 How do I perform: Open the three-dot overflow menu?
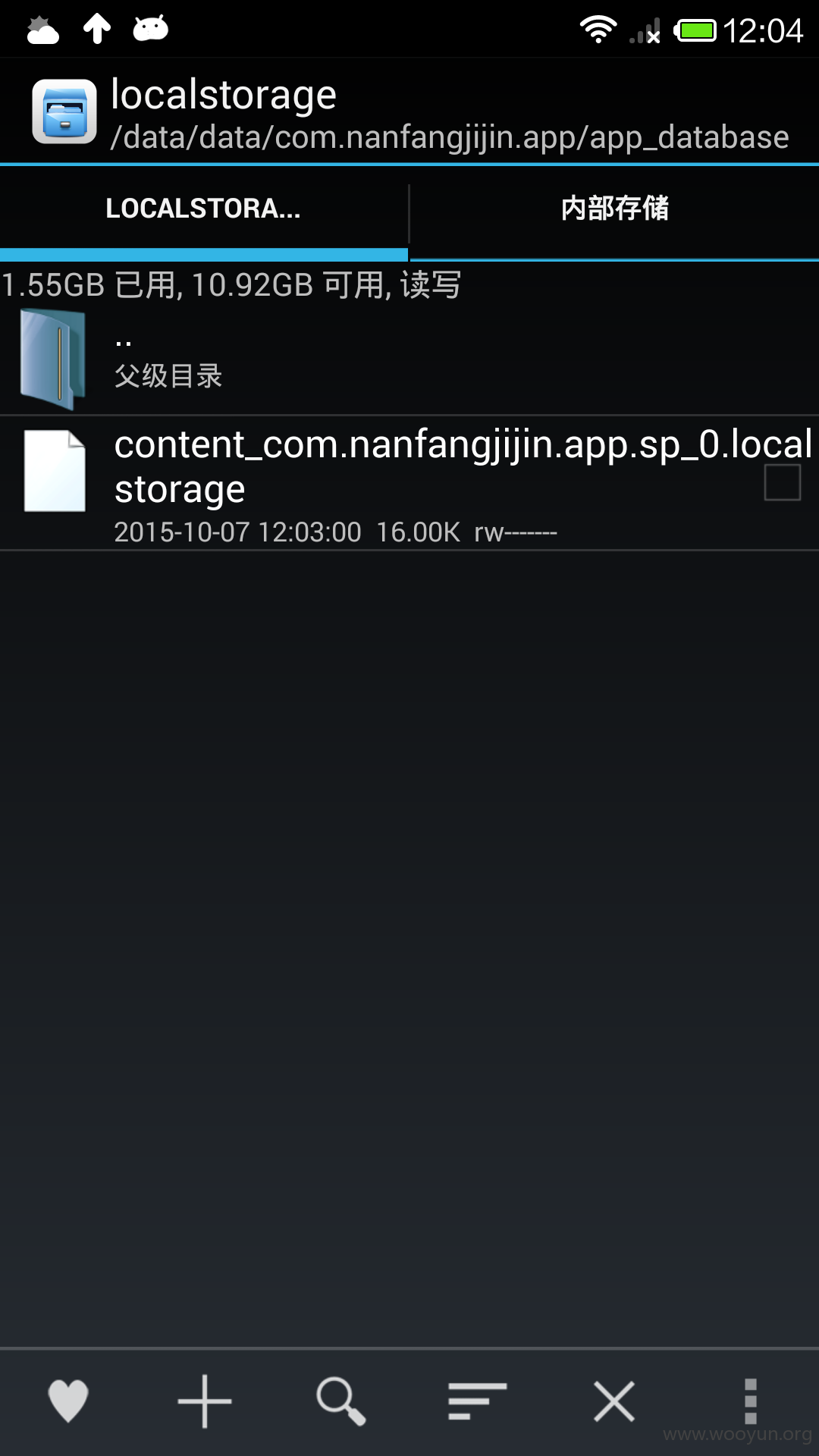tap(750, 1401)
